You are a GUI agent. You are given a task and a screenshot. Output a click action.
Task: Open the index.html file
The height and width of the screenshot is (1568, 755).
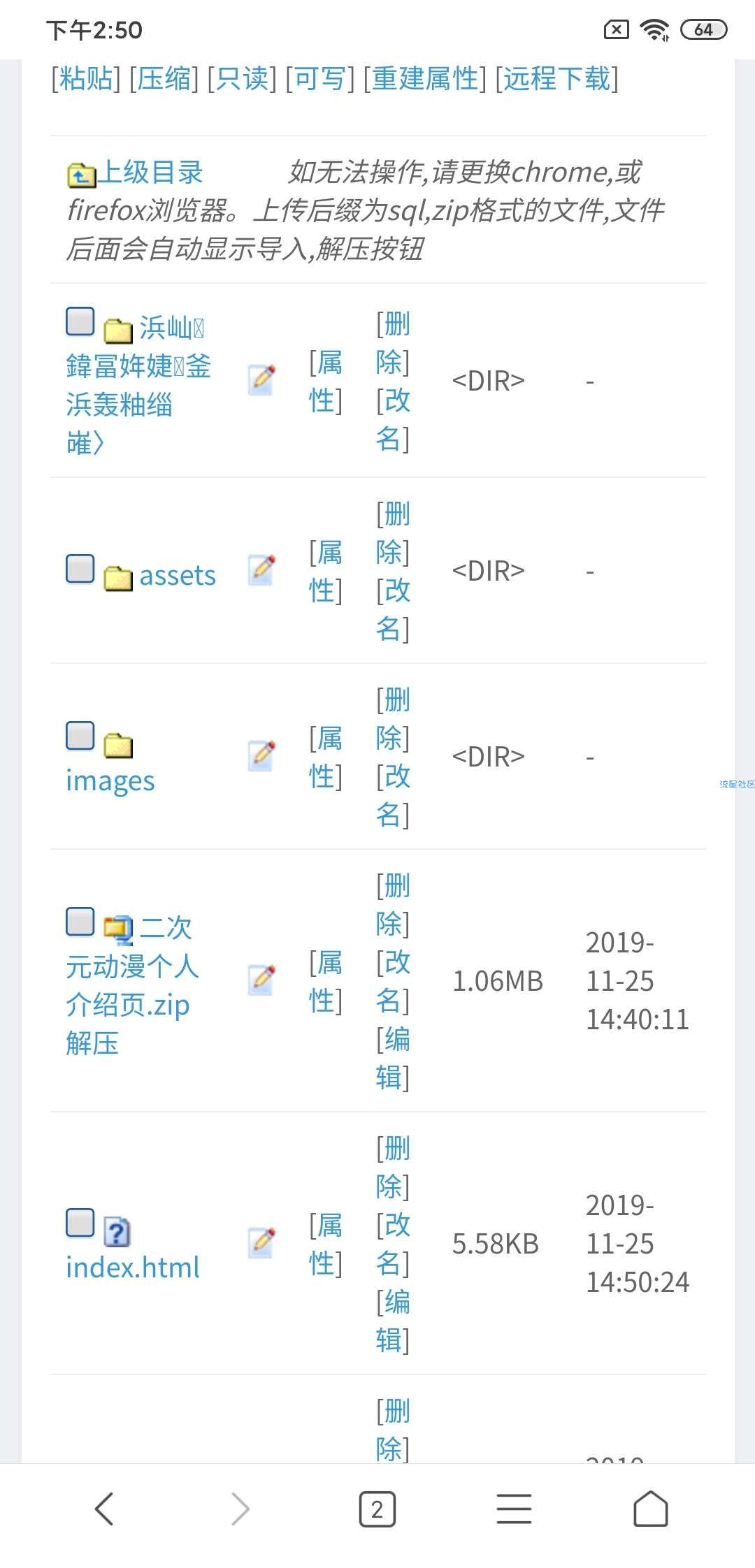[133, 1268]
